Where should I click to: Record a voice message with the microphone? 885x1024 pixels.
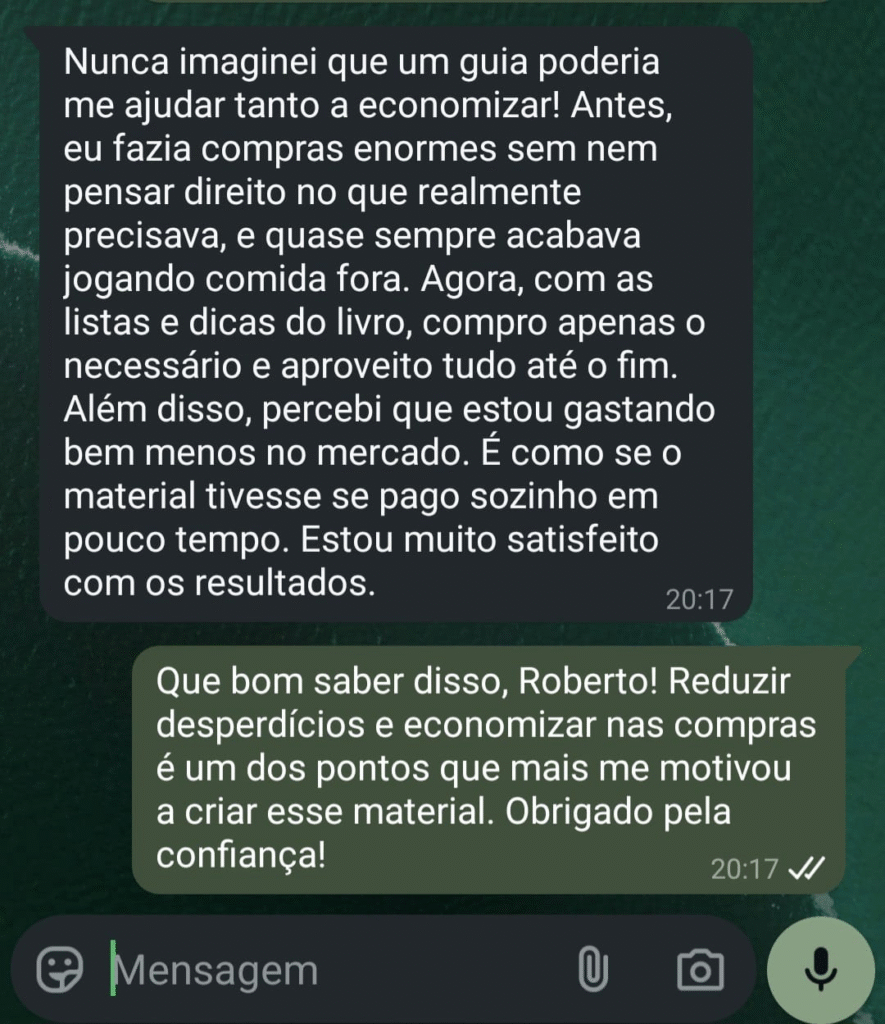821,969
